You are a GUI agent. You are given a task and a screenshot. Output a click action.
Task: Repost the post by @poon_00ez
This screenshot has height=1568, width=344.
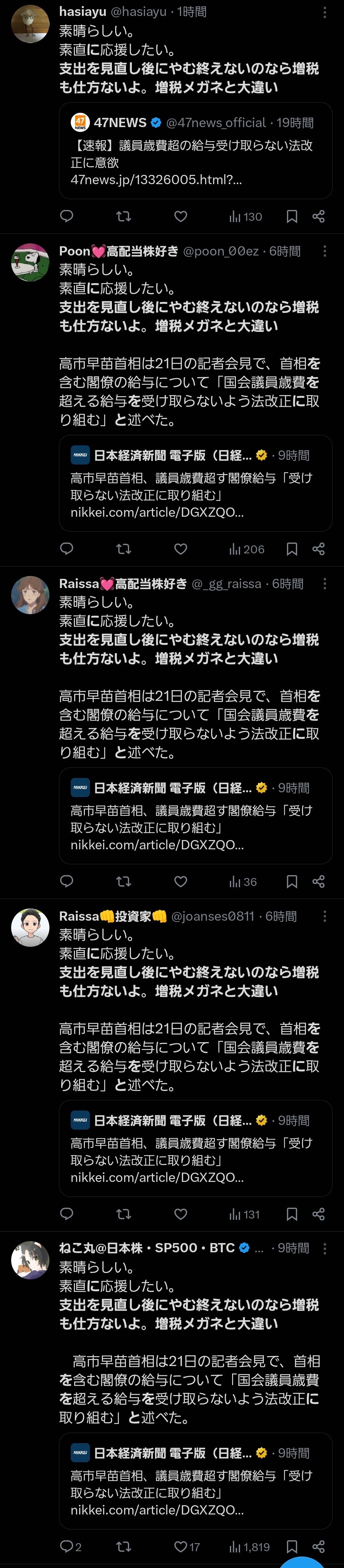[x=124, y=549]
